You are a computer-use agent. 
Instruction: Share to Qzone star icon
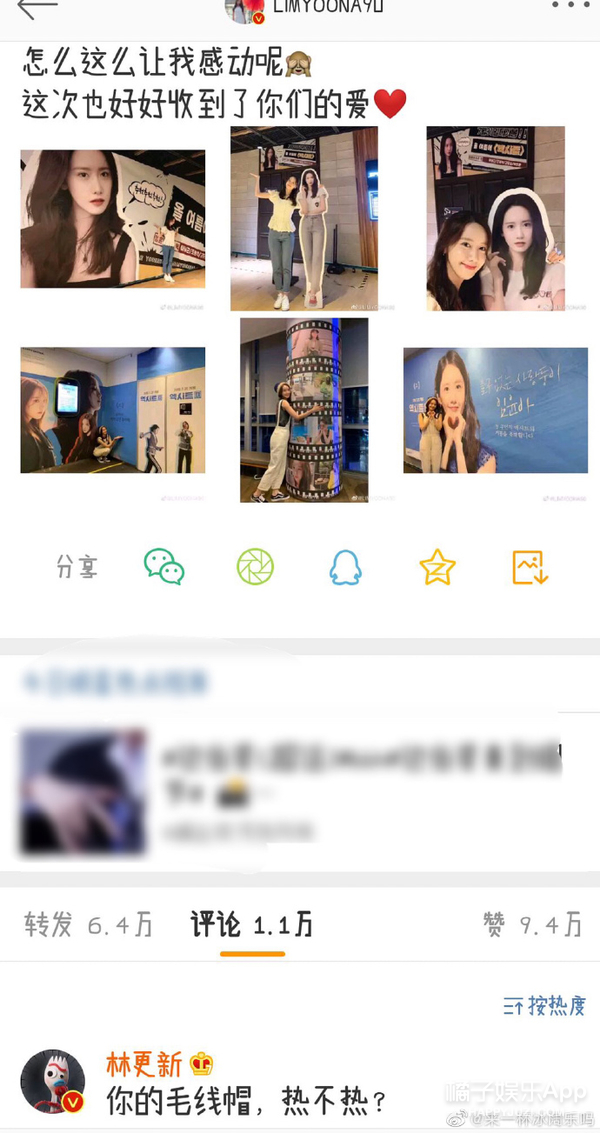click(437, 567)
